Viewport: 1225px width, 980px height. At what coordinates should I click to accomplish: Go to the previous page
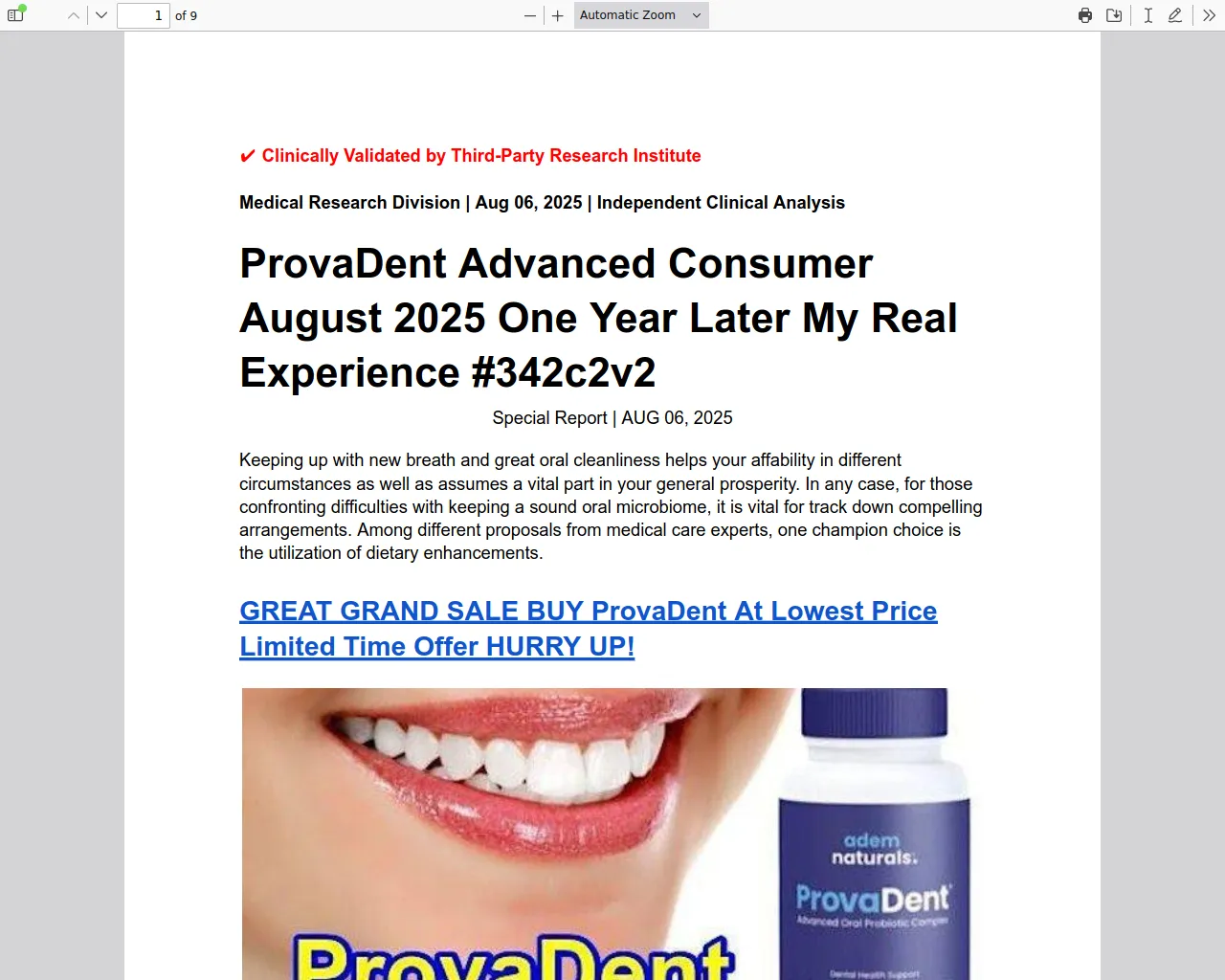click(74, 15)
